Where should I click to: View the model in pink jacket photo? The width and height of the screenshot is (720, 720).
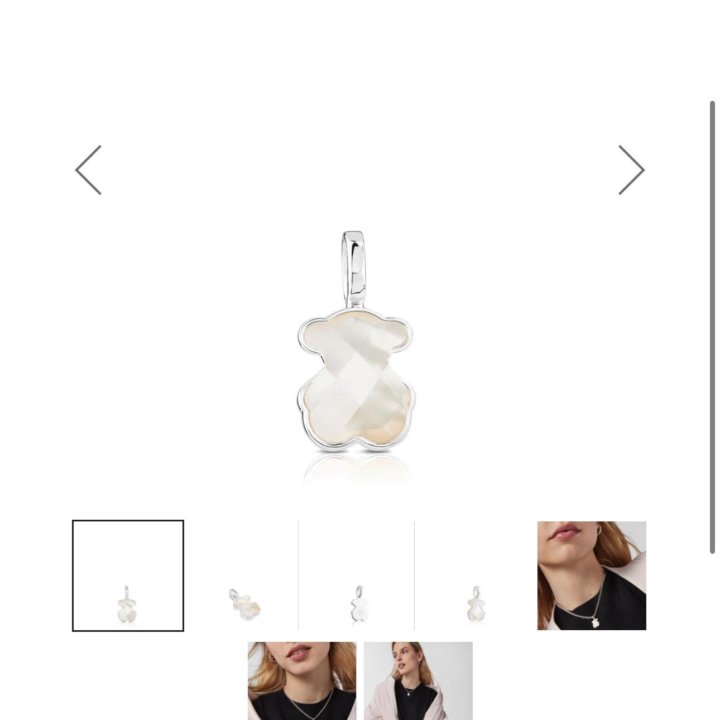coord(418,682)
